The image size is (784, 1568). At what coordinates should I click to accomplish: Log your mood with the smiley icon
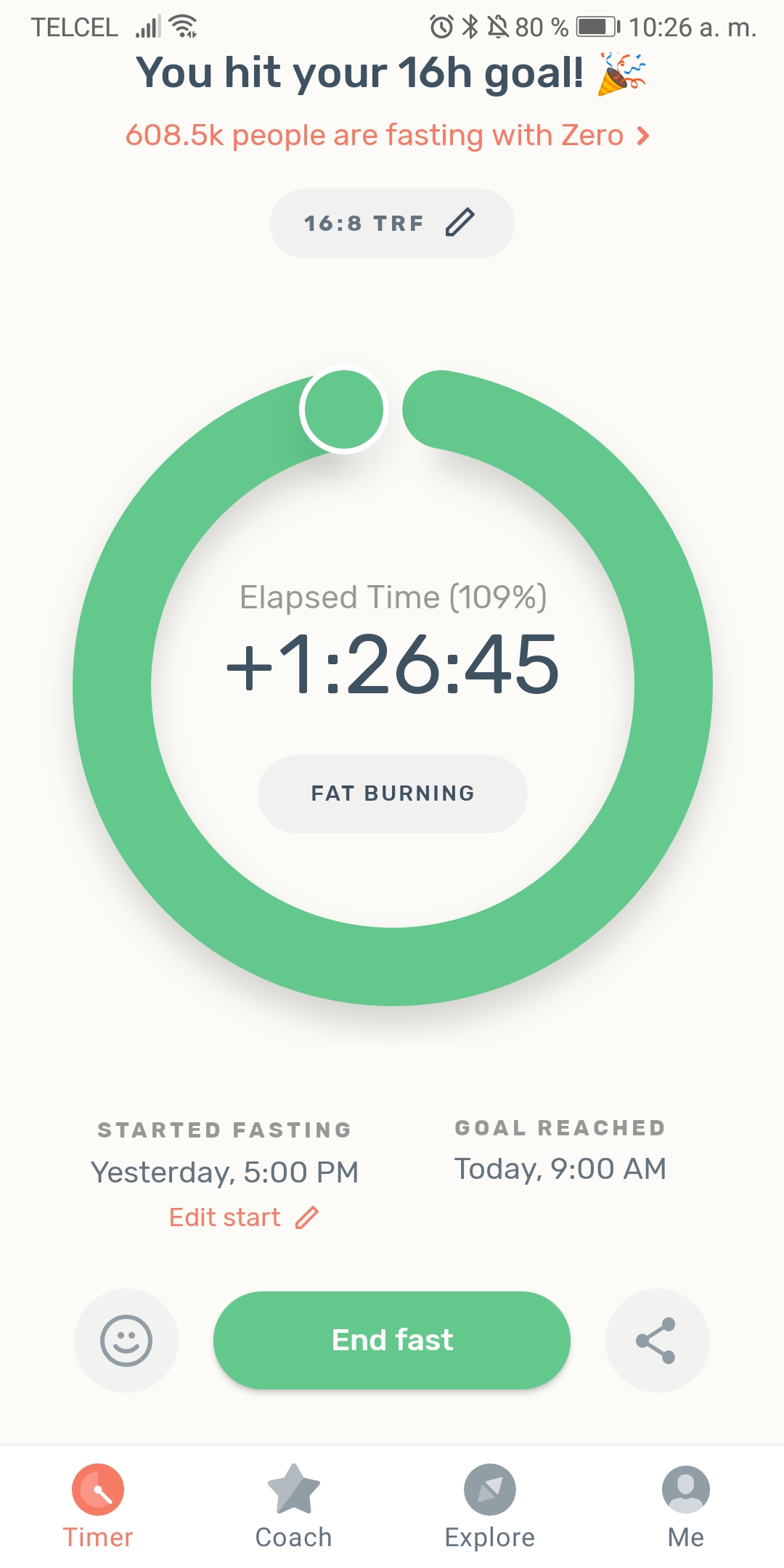point(126,1340)
